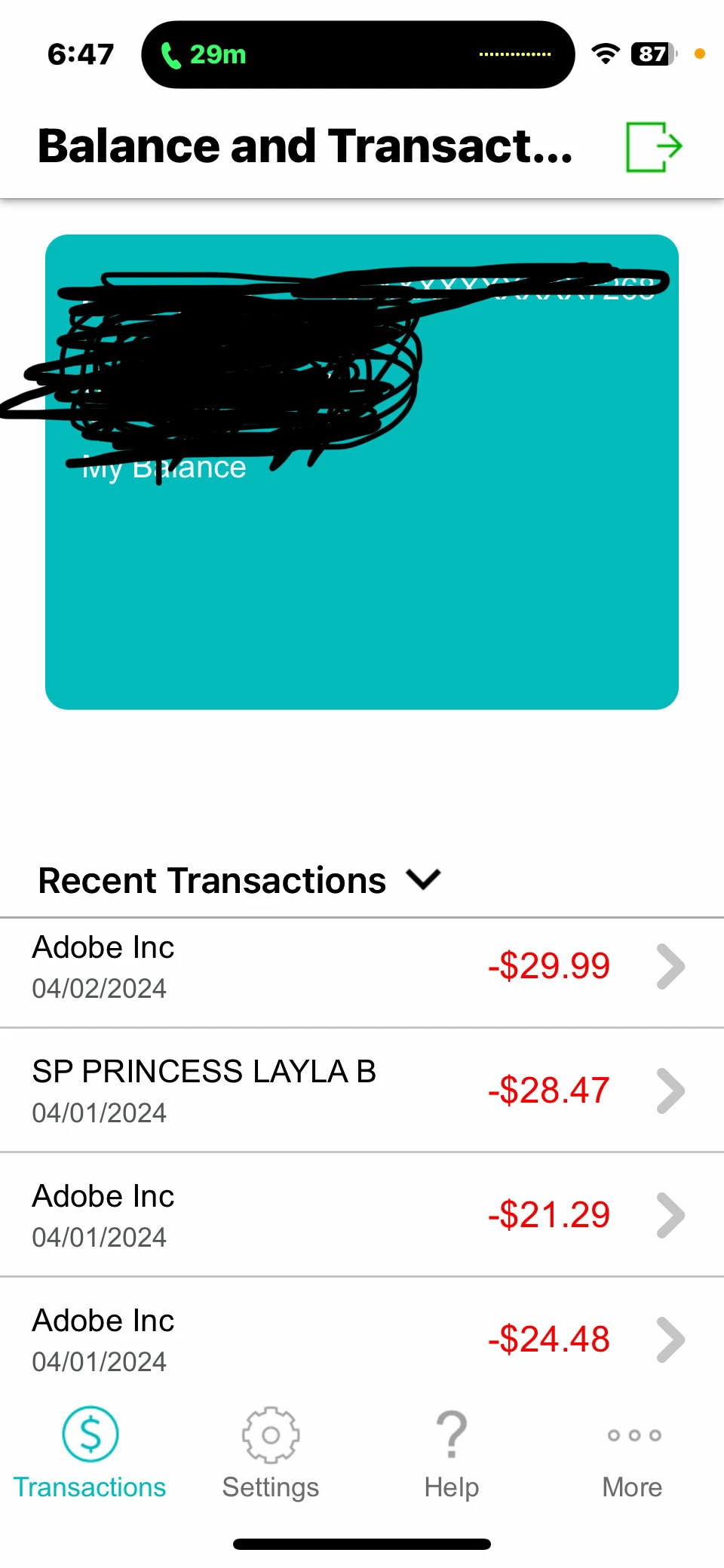Screen dimensions: 724x1568
Task: Show details for Adobe Inc -$24.48
Action: pyautogui.click(x=362, y=1339)
